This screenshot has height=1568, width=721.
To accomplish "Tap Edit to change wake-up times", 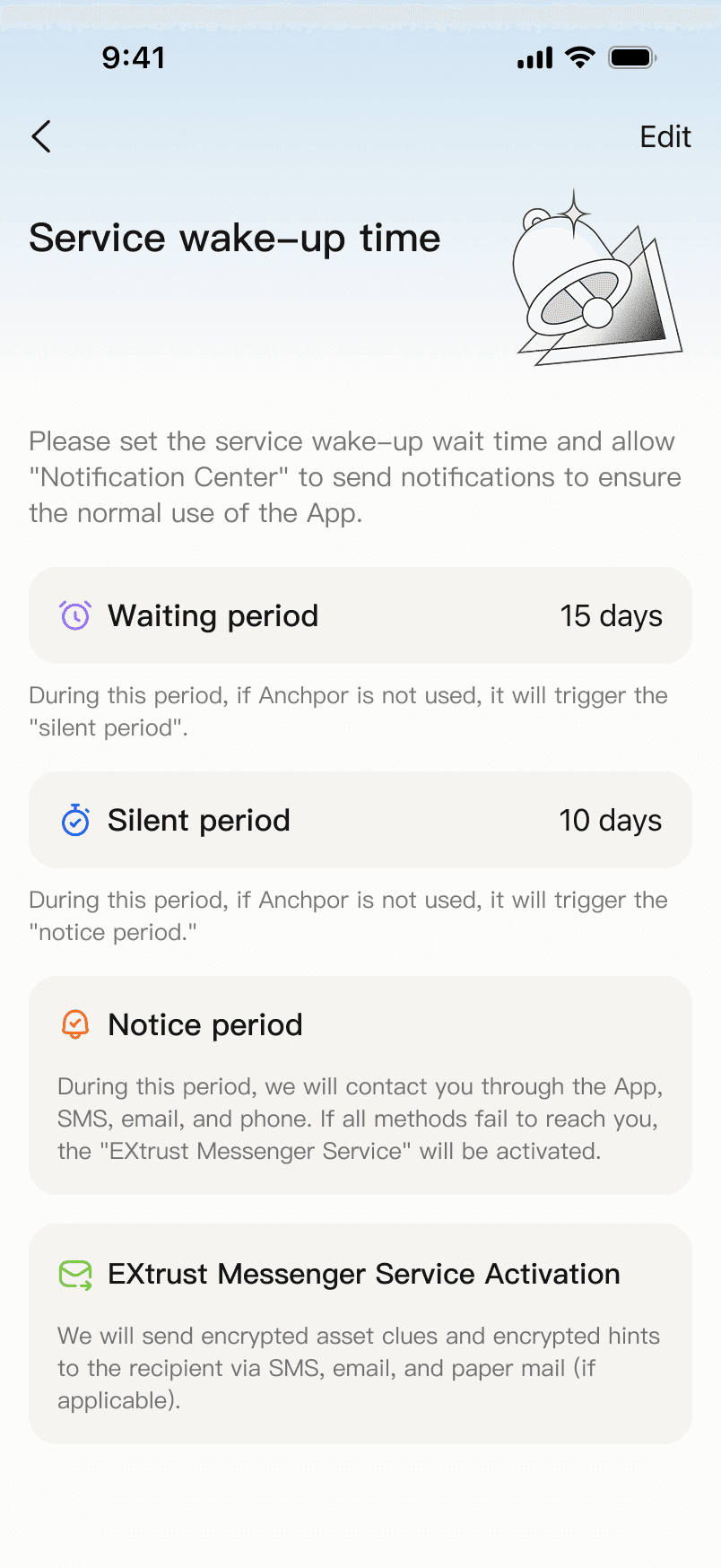I will [665, 137].
